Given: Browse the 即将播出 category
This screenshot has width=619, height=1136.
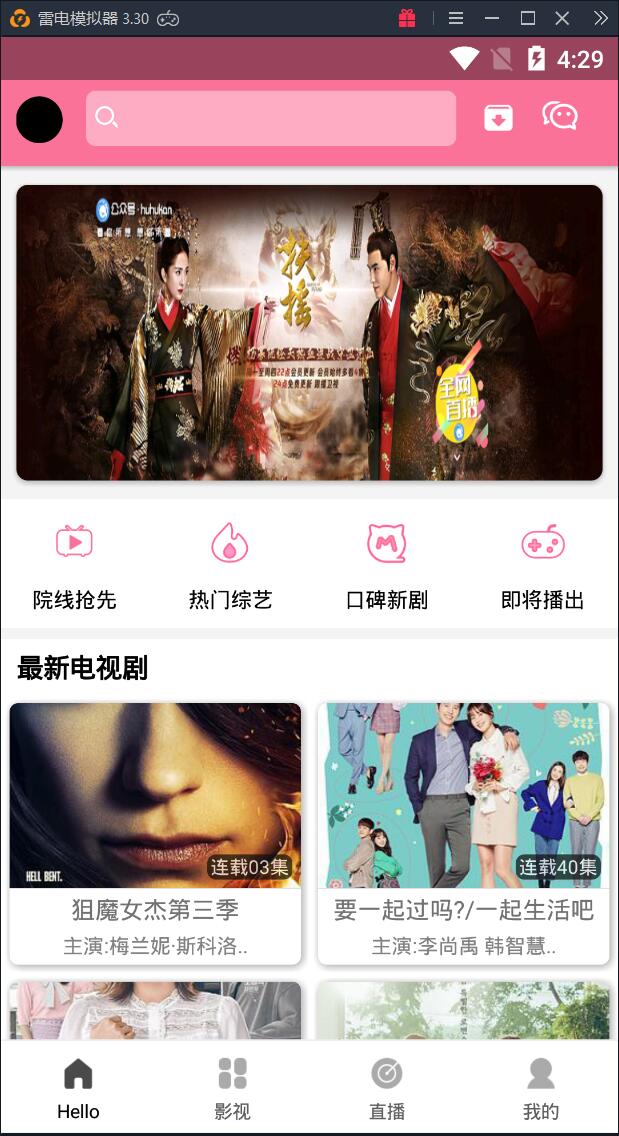Looking at the screenshot, I should point(542,566).
